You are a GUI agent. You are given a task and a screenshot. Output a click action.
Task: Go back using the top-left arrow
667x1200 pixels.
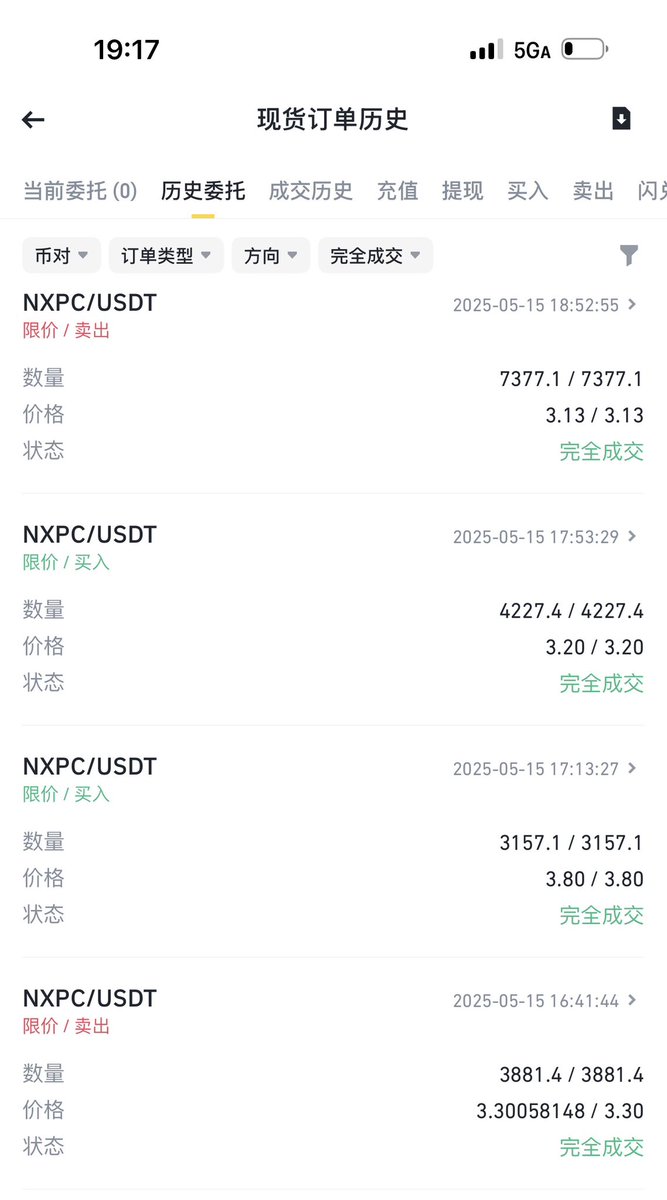[x=33, y=120]
